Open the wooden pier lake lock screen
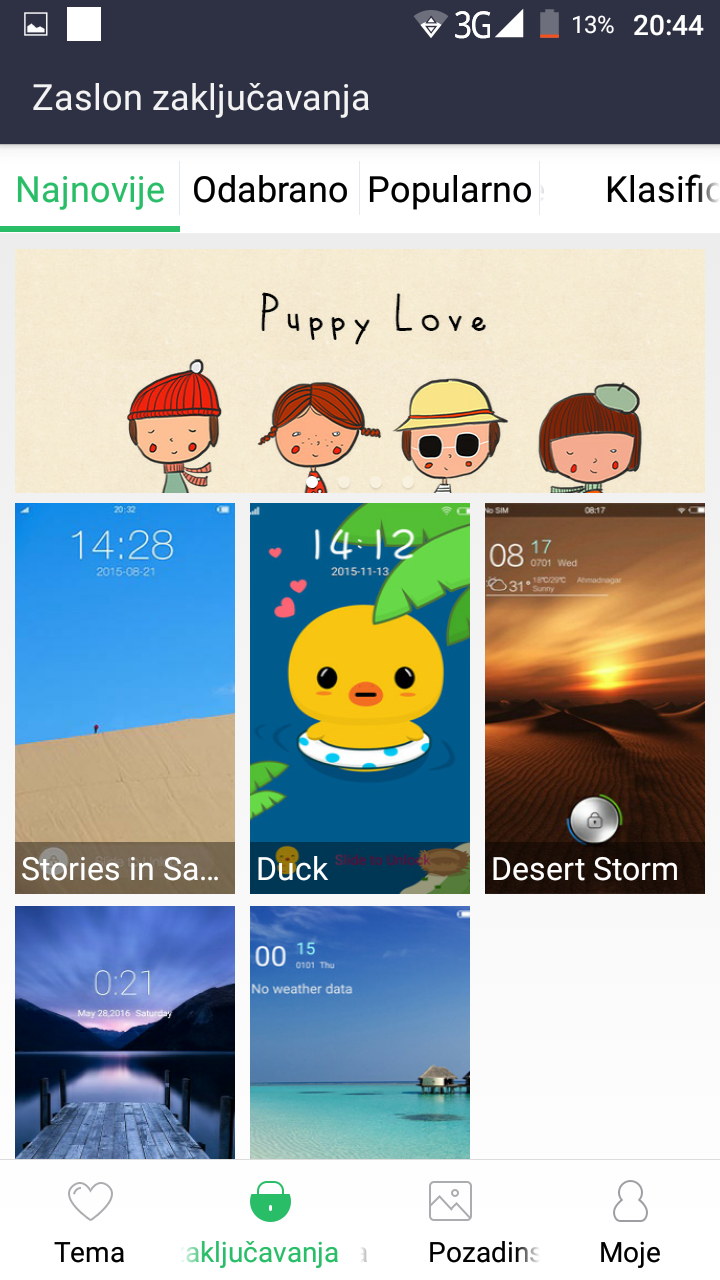 tap(125, 1032)
